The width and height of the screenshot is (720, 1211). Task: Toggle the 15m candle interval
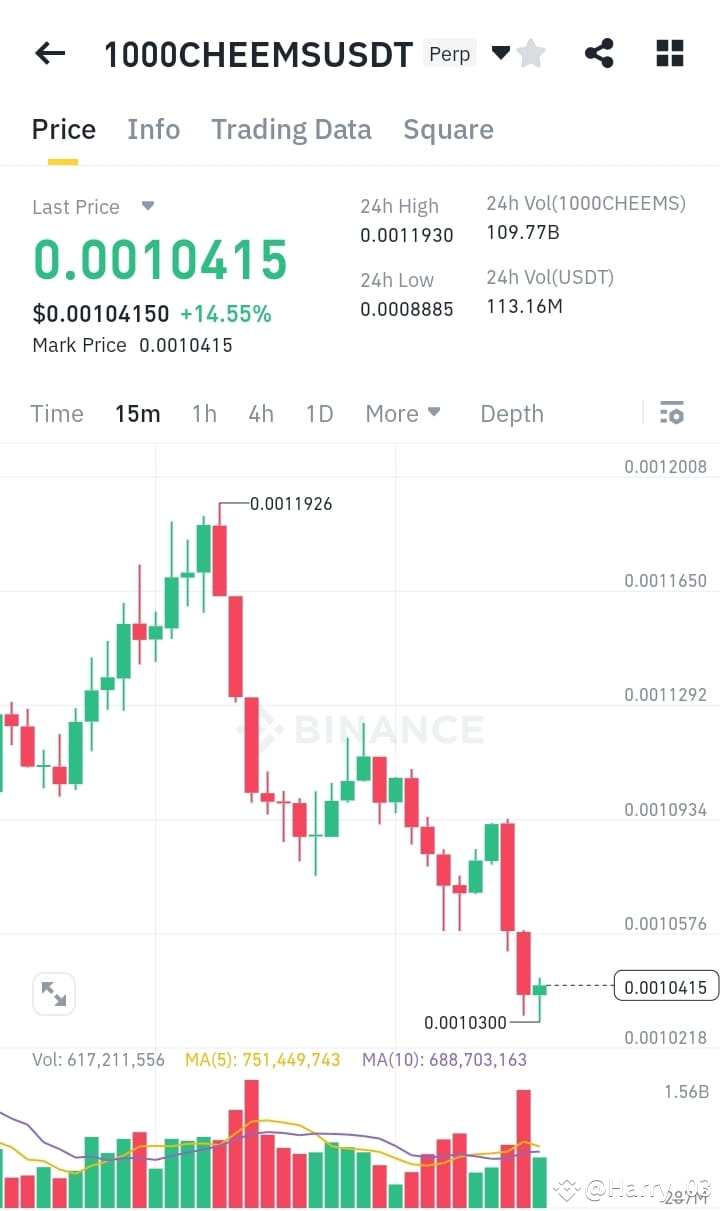click(137, 413)
